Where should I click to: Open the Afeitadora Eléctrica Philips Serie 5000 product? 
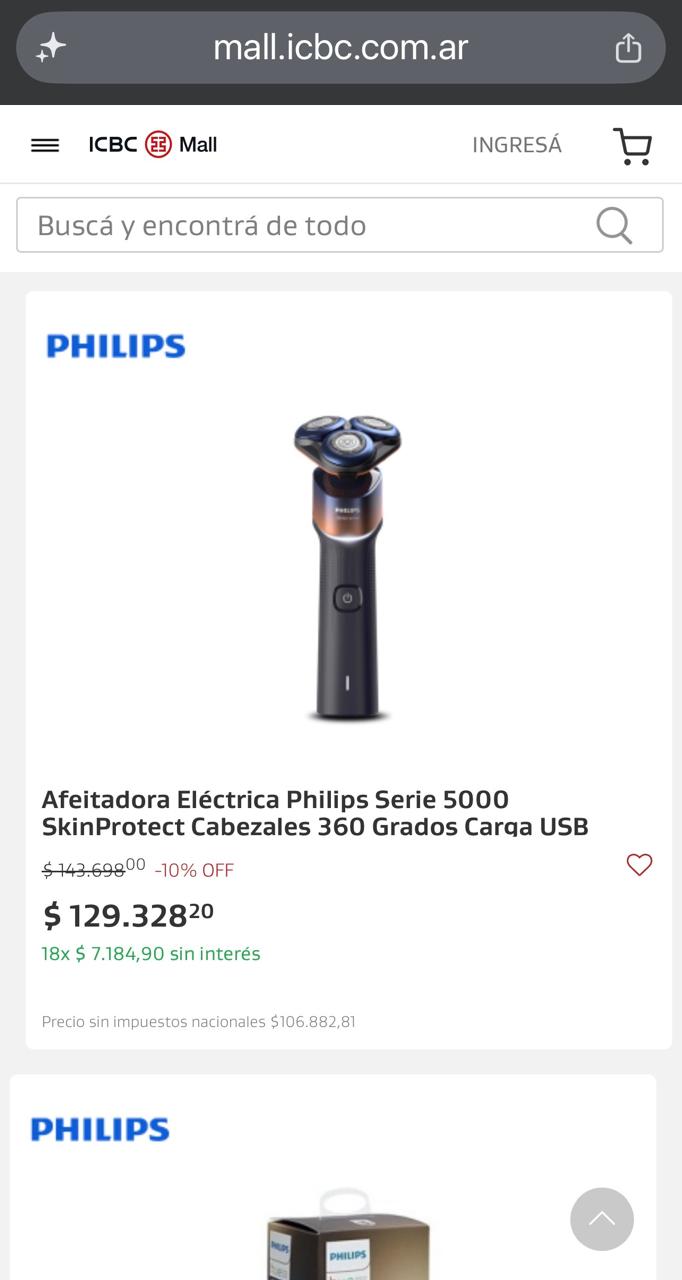(x=315, y=813)
